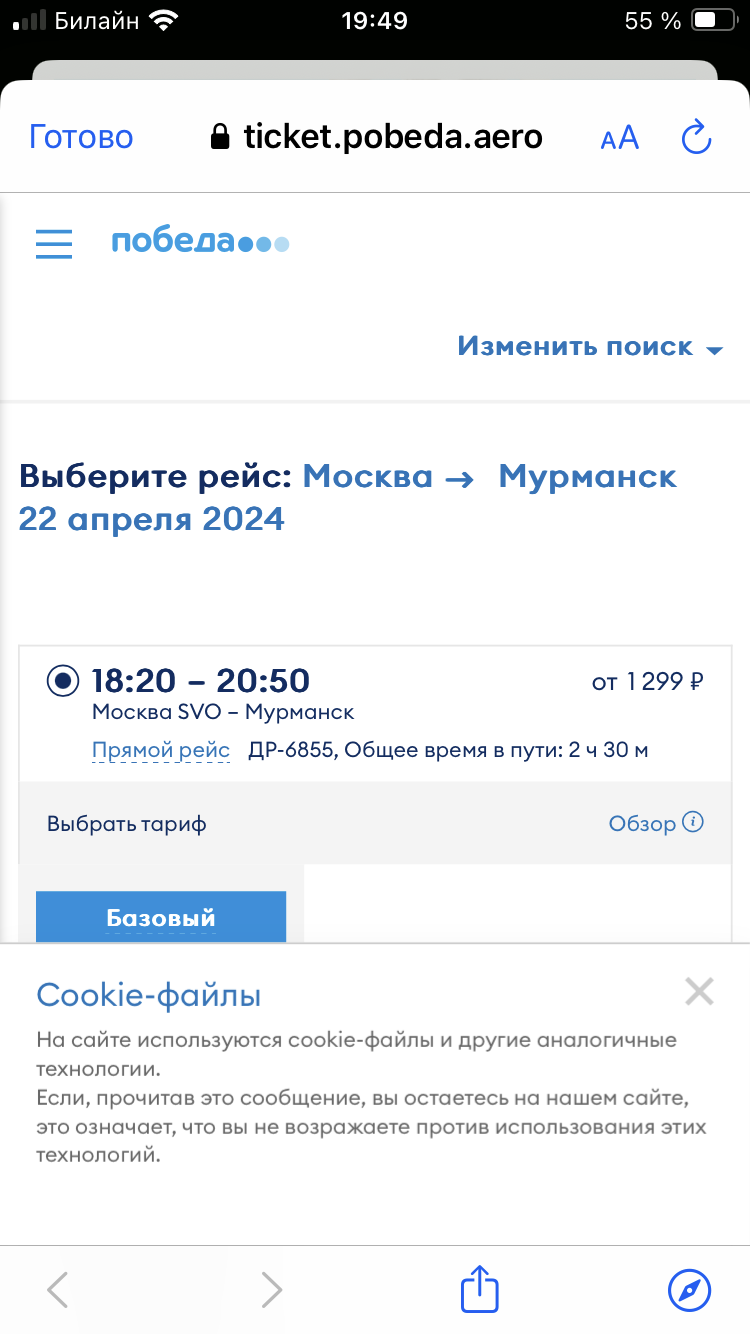Open the Обзор tariff info
The height and width of the screenshot is (1334, 750).
tap(655, 823)
